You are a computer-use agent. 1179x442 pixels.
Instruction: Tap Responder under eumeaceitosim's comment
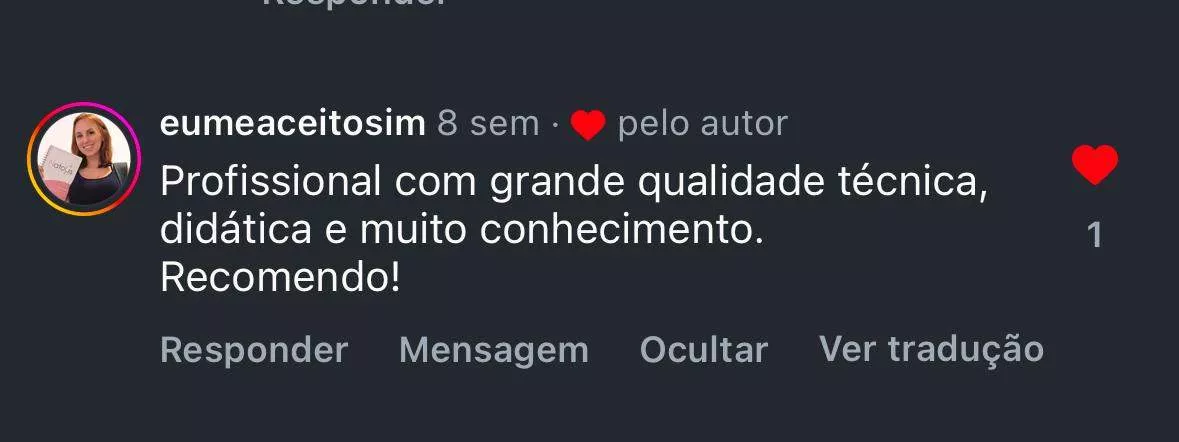[x=254, y=350]
